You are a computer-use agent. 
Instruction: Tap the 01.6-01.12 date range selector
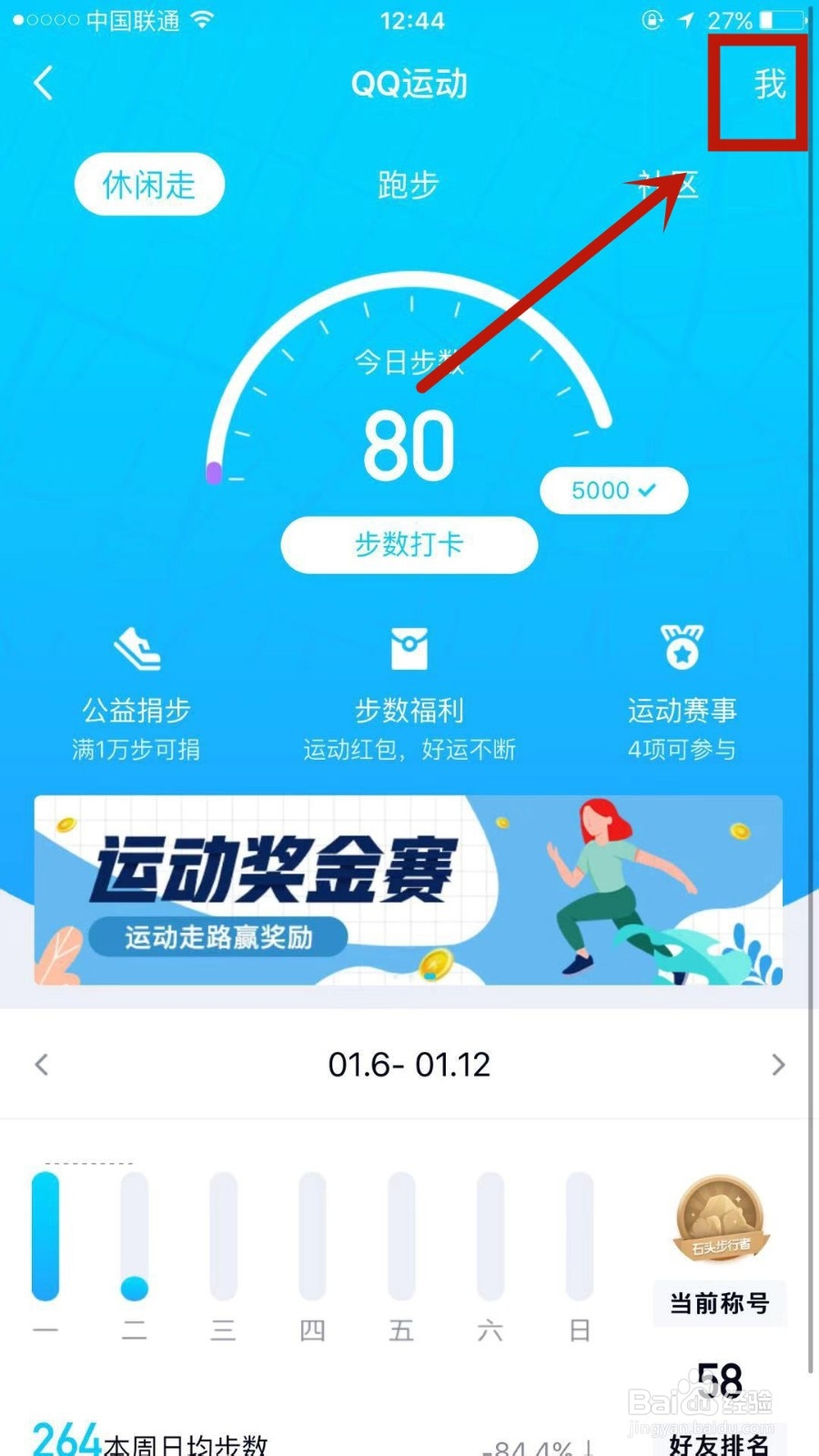click(409, 1065)
